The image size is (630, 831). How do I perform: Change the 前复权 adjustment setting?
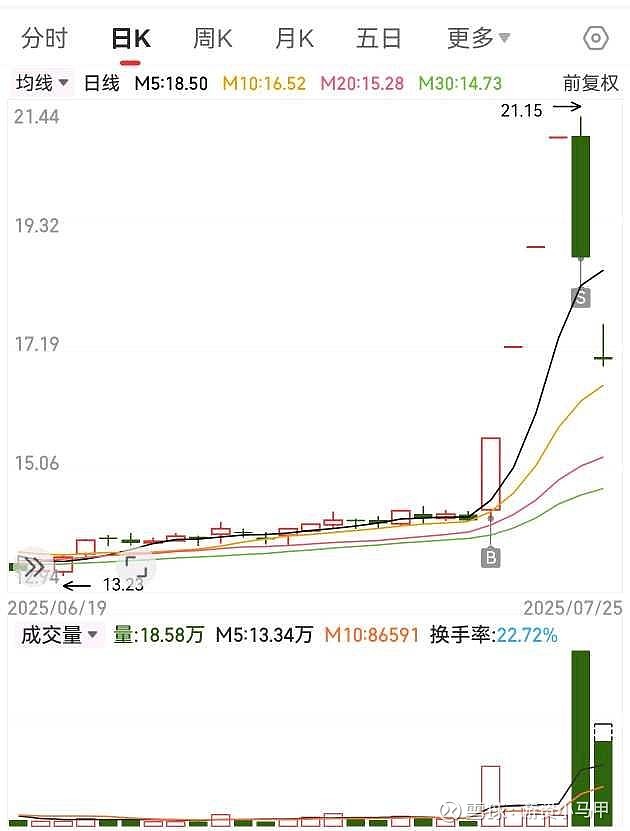590,84
